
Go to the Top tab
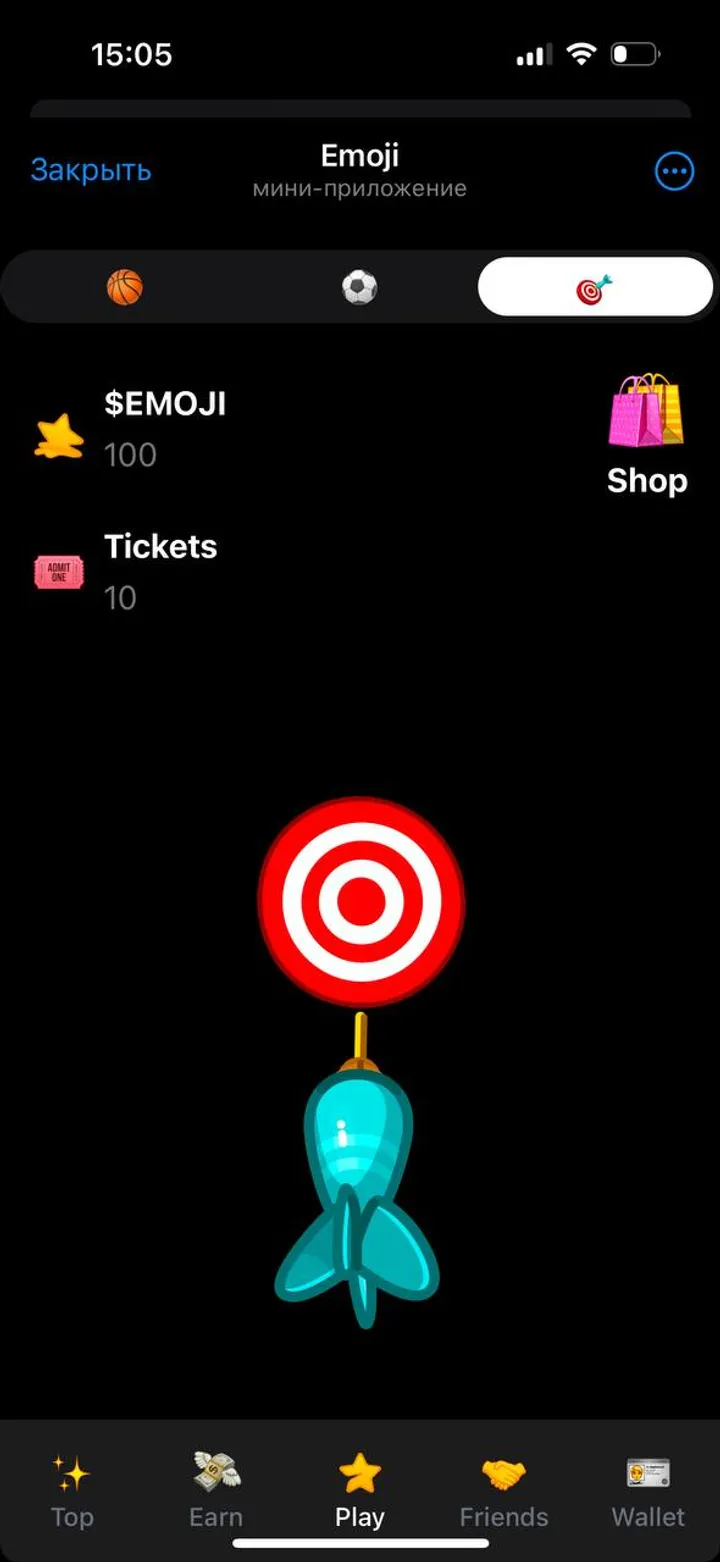(72, 1491)
